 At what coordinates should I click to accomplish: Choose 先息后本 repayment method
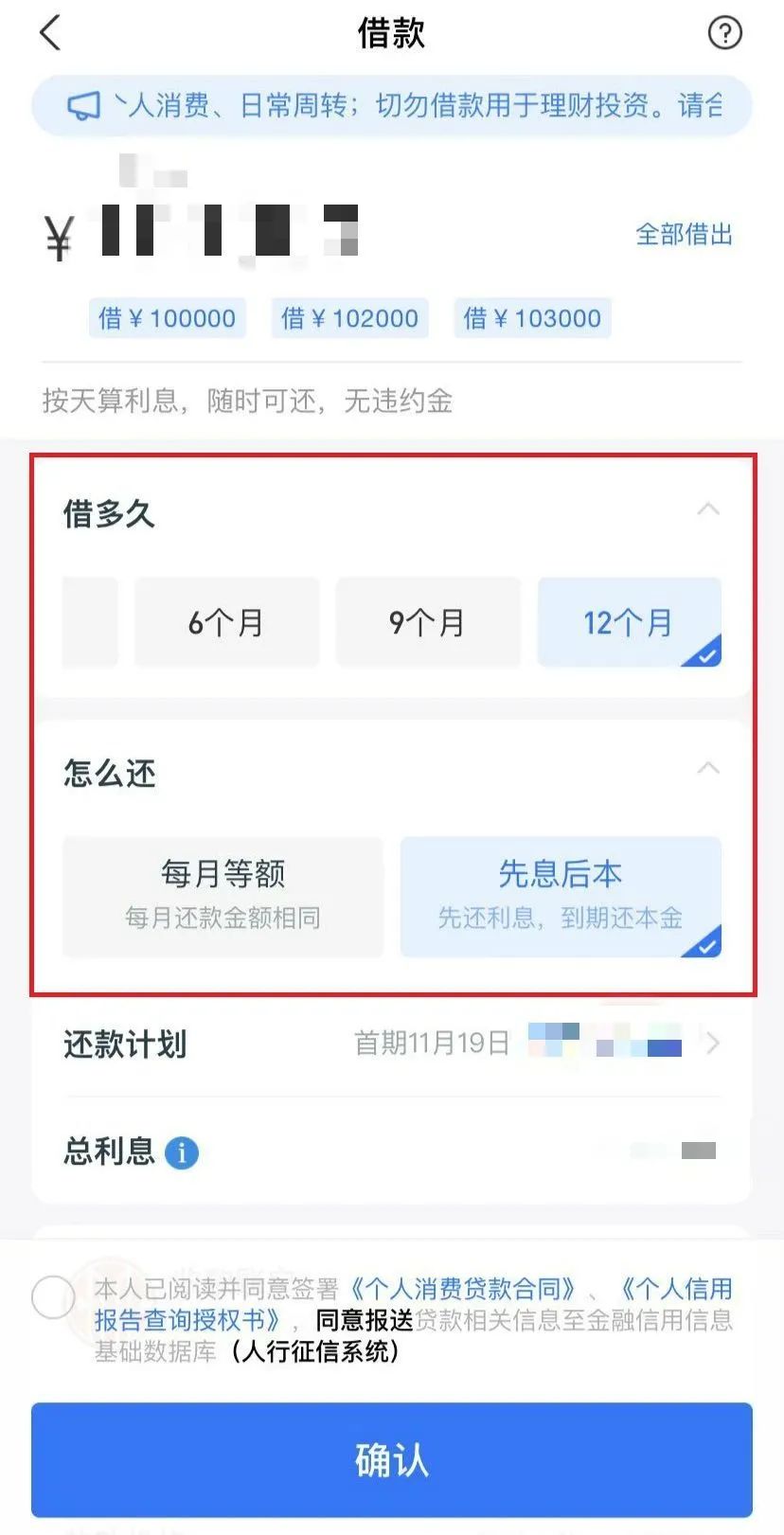tap(561, 895)
